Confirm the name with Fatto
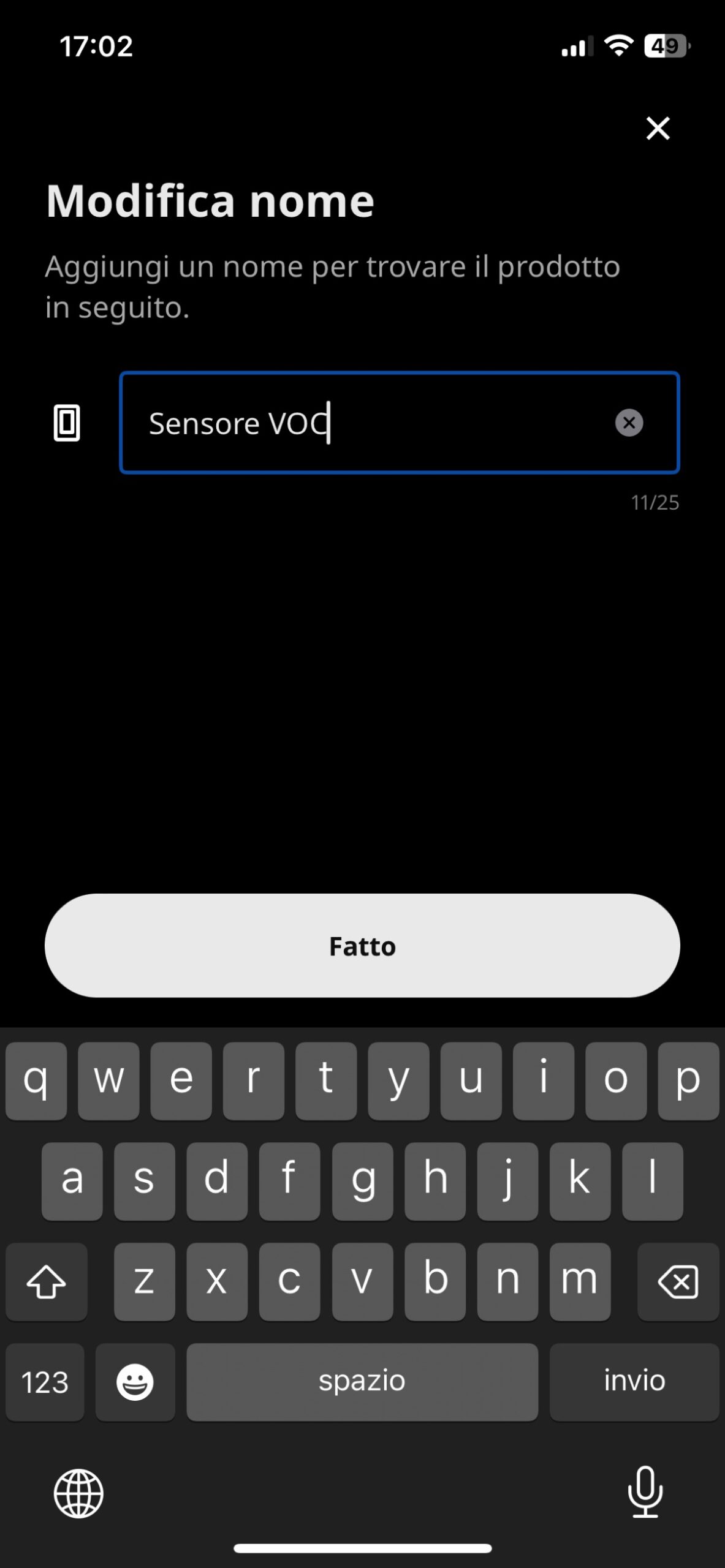This screenshot has width=725, height=1568. point(362,946)
